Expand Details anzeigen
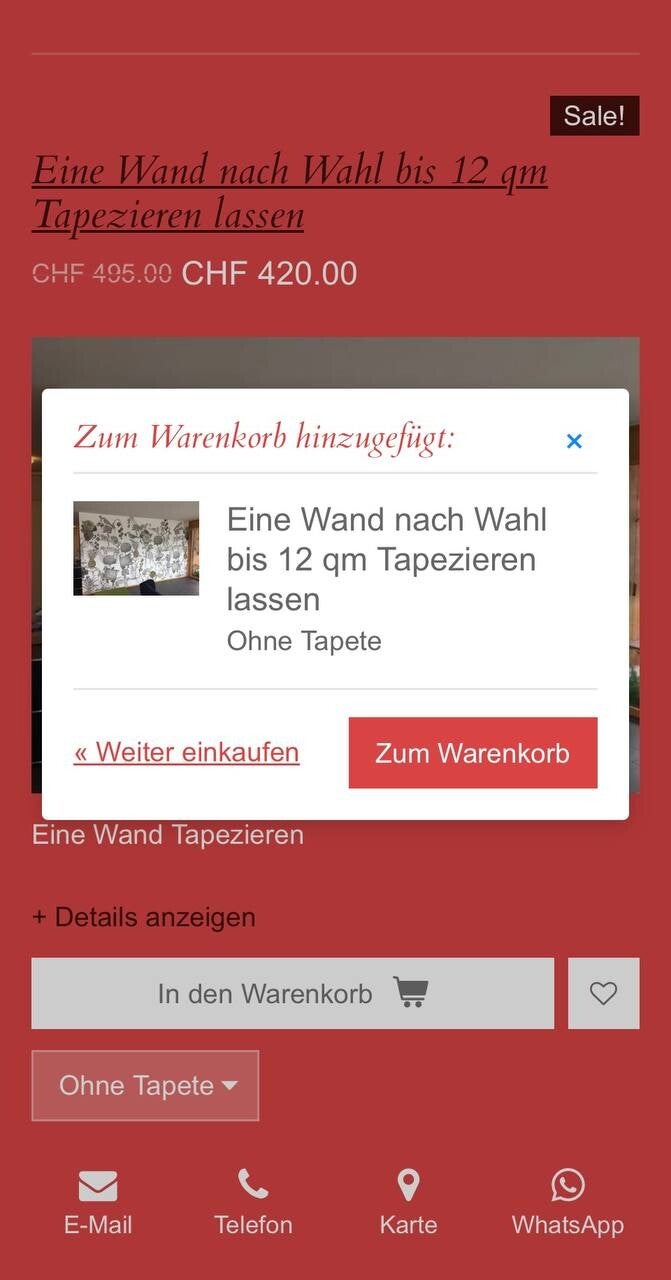Viewport: 671px width, 1280px height. click(144, 917)
